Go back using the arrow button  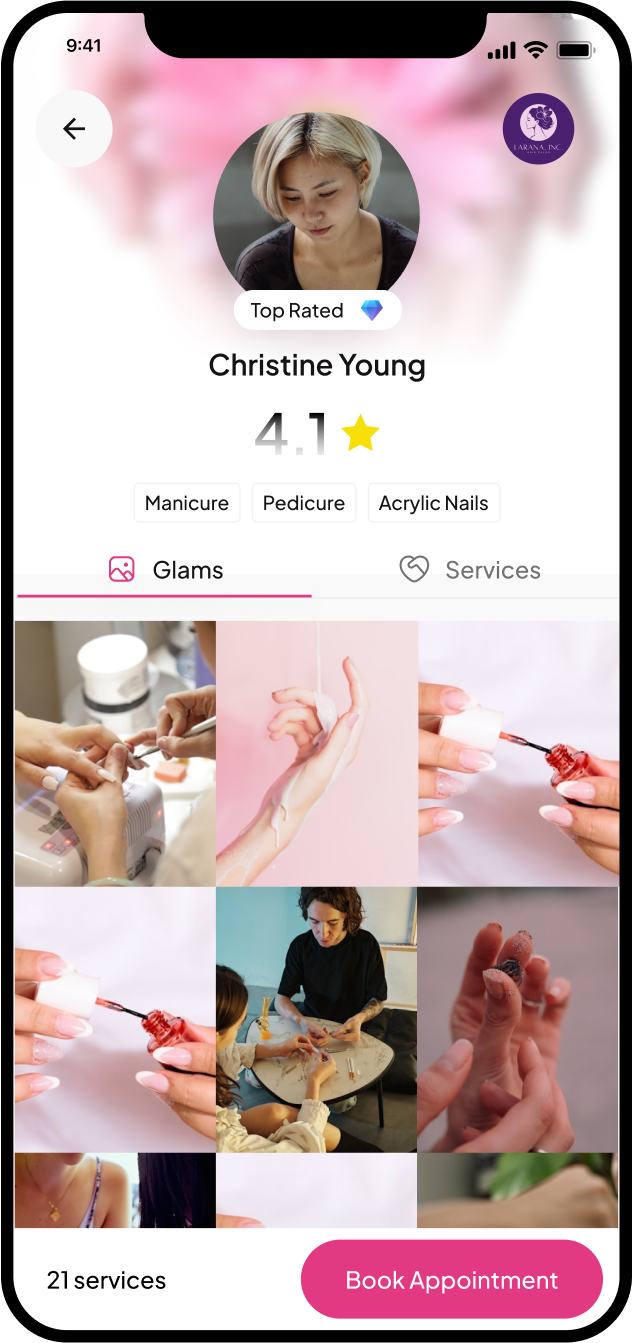pyautogui.click(x=74, y=129)
